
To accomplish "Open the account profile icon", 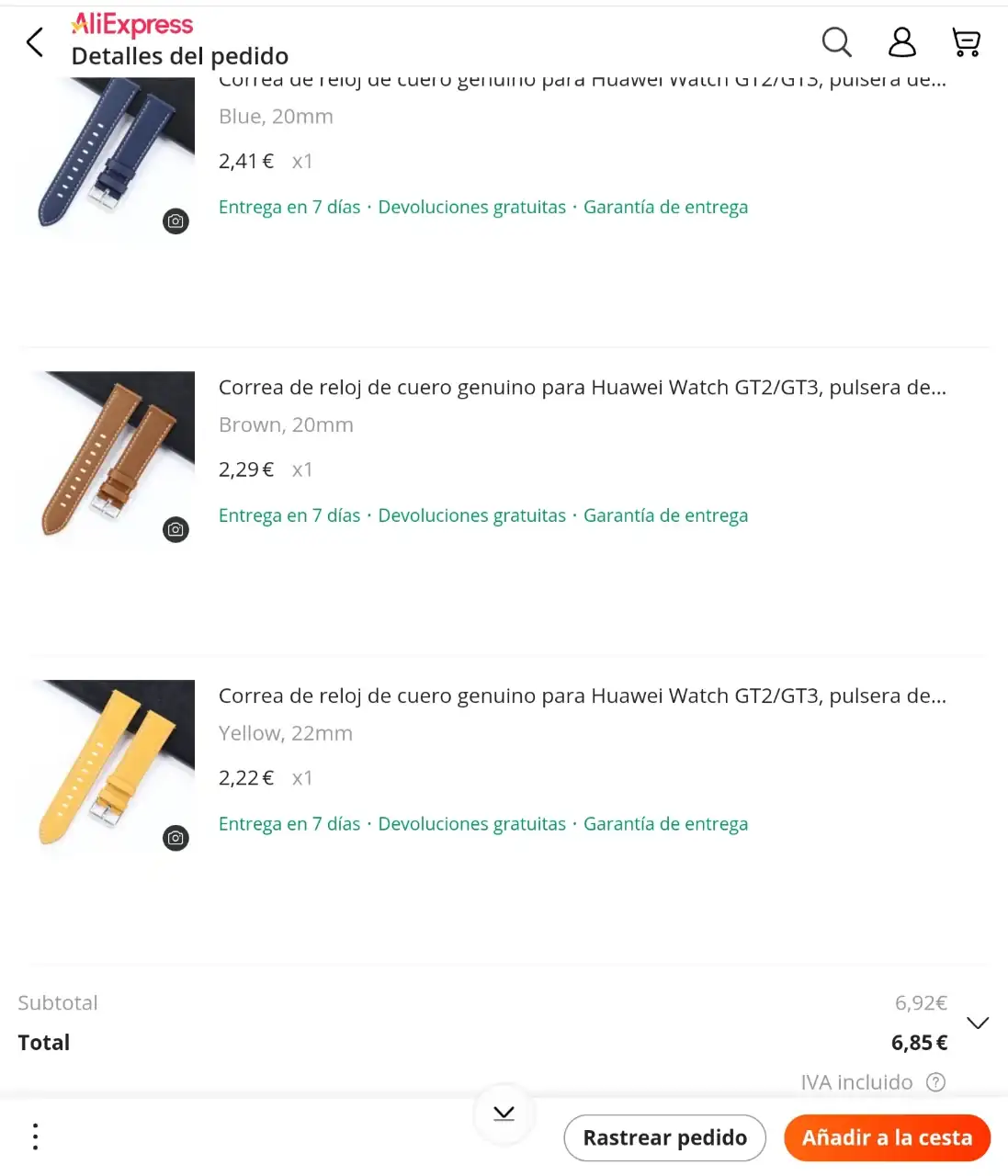I will (x=902, y=41).
